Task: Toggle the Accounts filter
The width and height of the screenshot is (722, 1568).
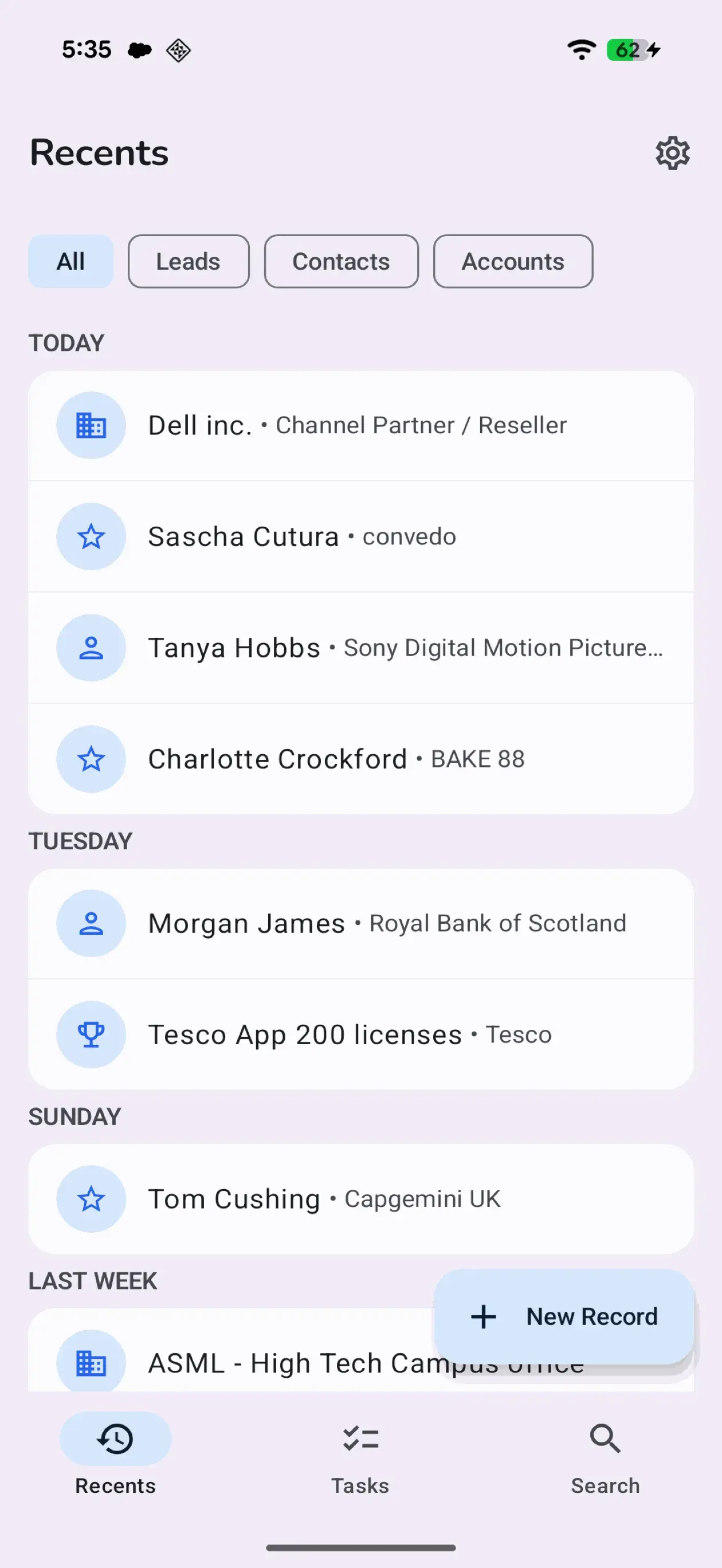Action: [x=513, y=261]
